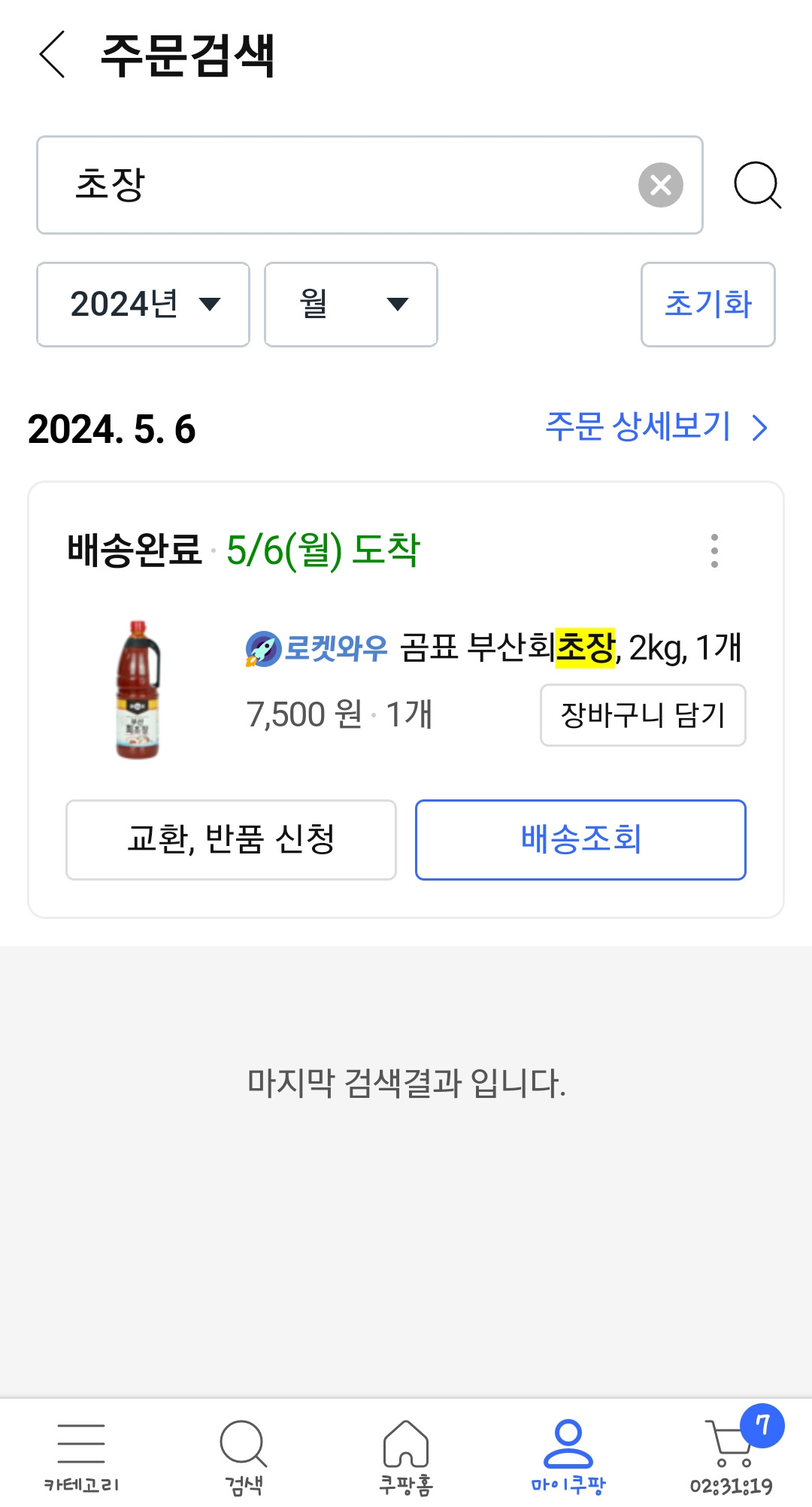Tap the search magnifier icon
The height and width of the screenshot is (1507, 812).
(x=756, y=185)
